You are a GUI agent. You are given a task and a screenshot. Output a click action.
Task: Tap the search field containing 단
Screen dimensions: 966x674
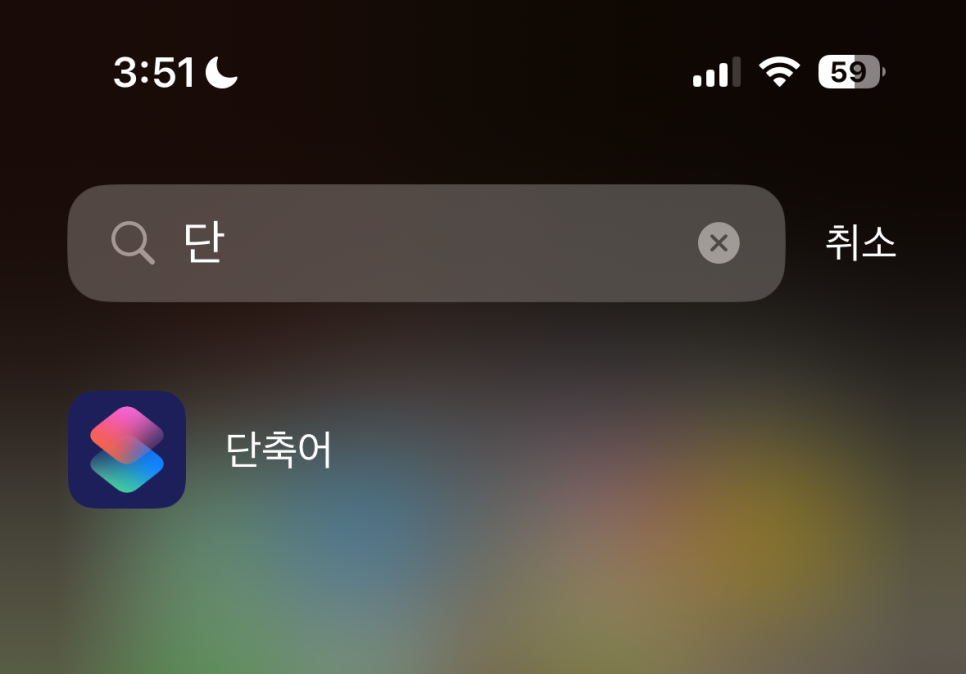pyautogui.click(x=420, y=243)
